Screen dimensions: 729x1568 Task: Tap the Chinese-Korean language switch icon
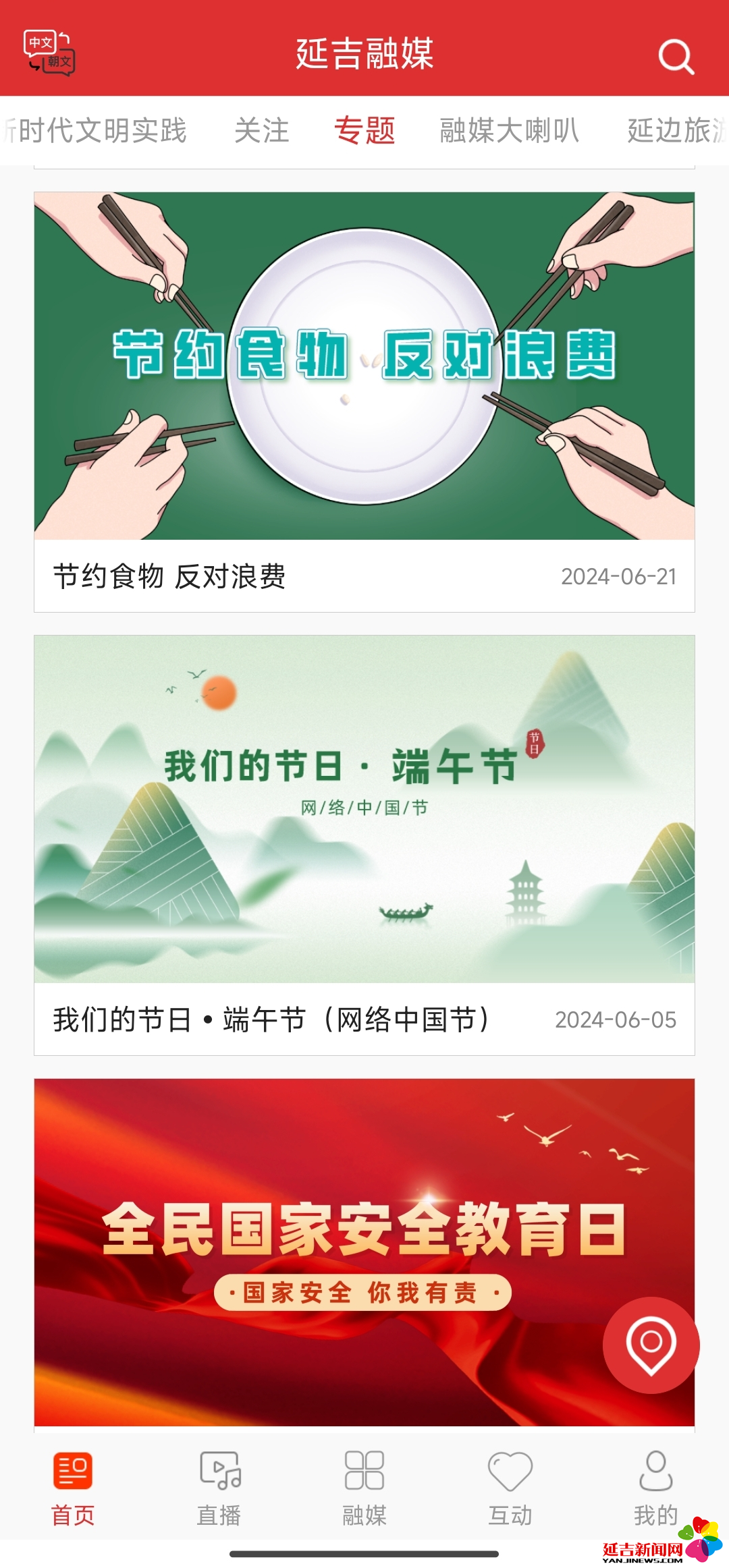[x=49, y=53]
